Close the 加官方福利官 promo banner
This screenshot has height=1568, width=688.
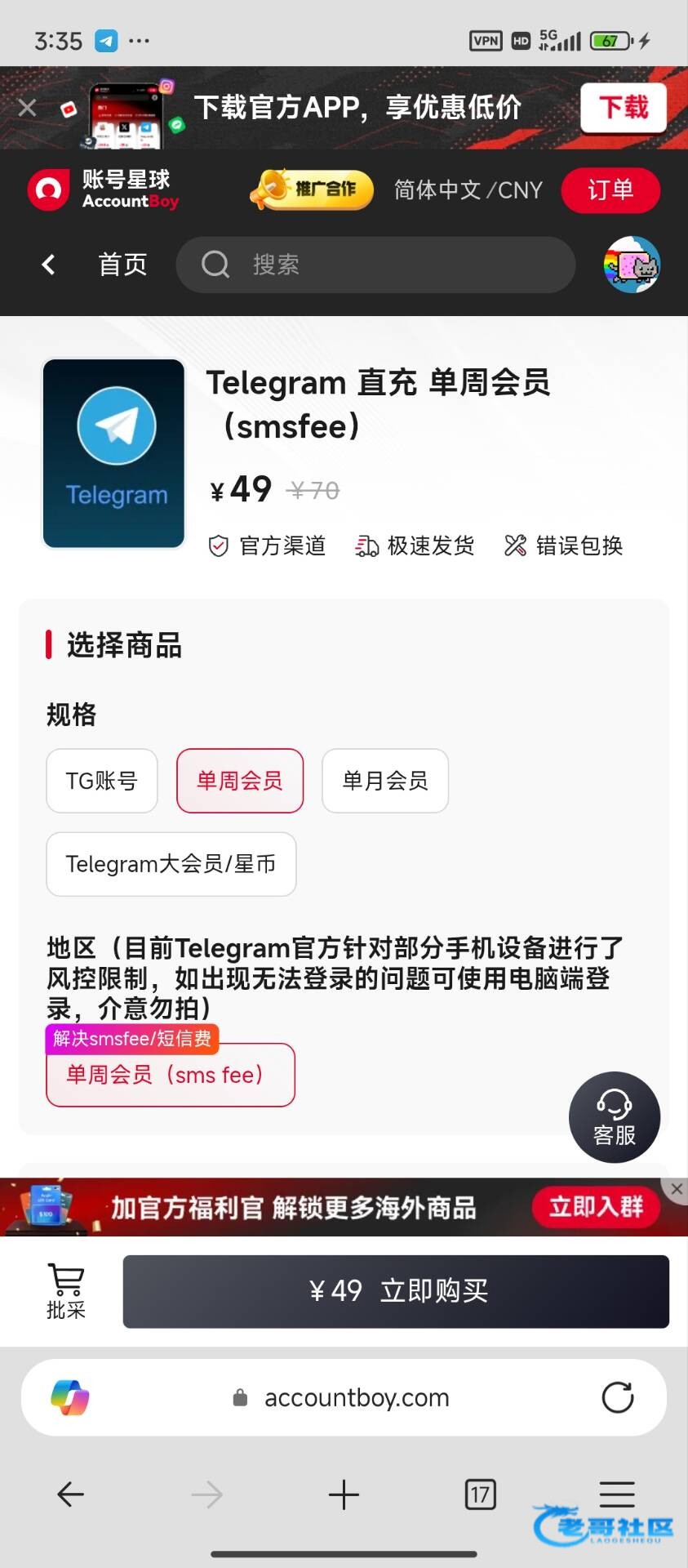[677, 1189]
